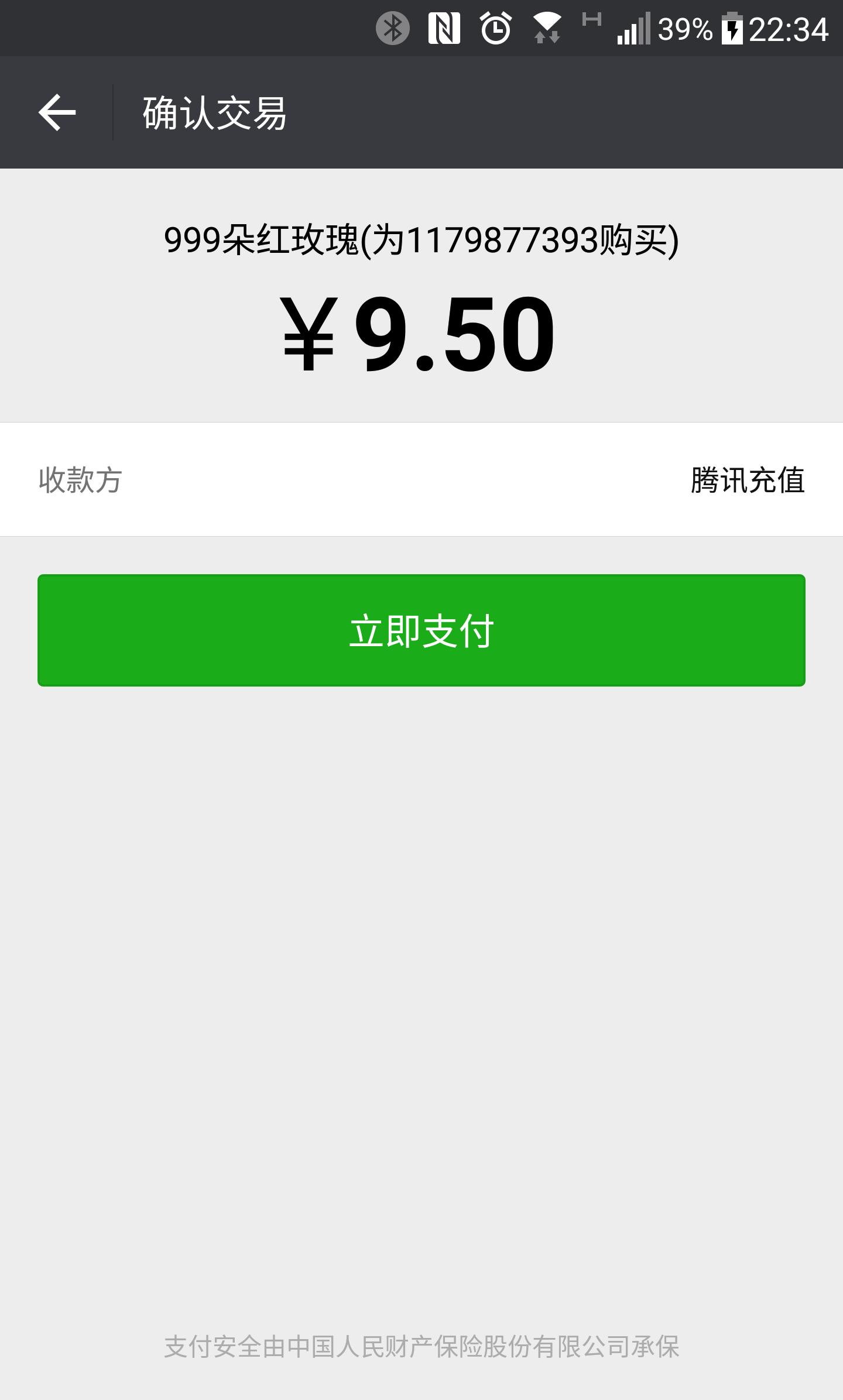Click the payee details row to expand
The height and width of the screenshot is (1400, 843).
pos(421,482)
